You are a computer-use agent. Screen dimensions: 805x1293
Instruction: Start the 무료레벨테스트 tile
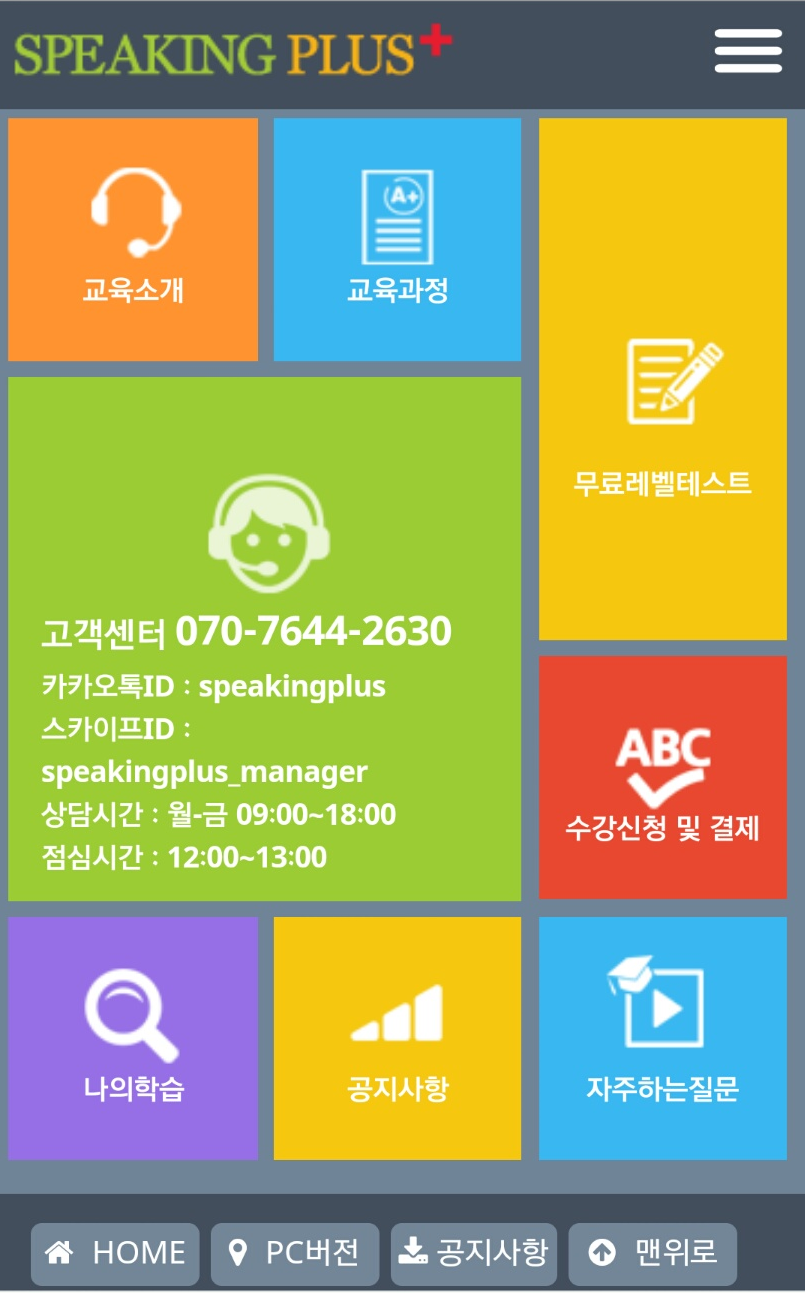point(663,379)
